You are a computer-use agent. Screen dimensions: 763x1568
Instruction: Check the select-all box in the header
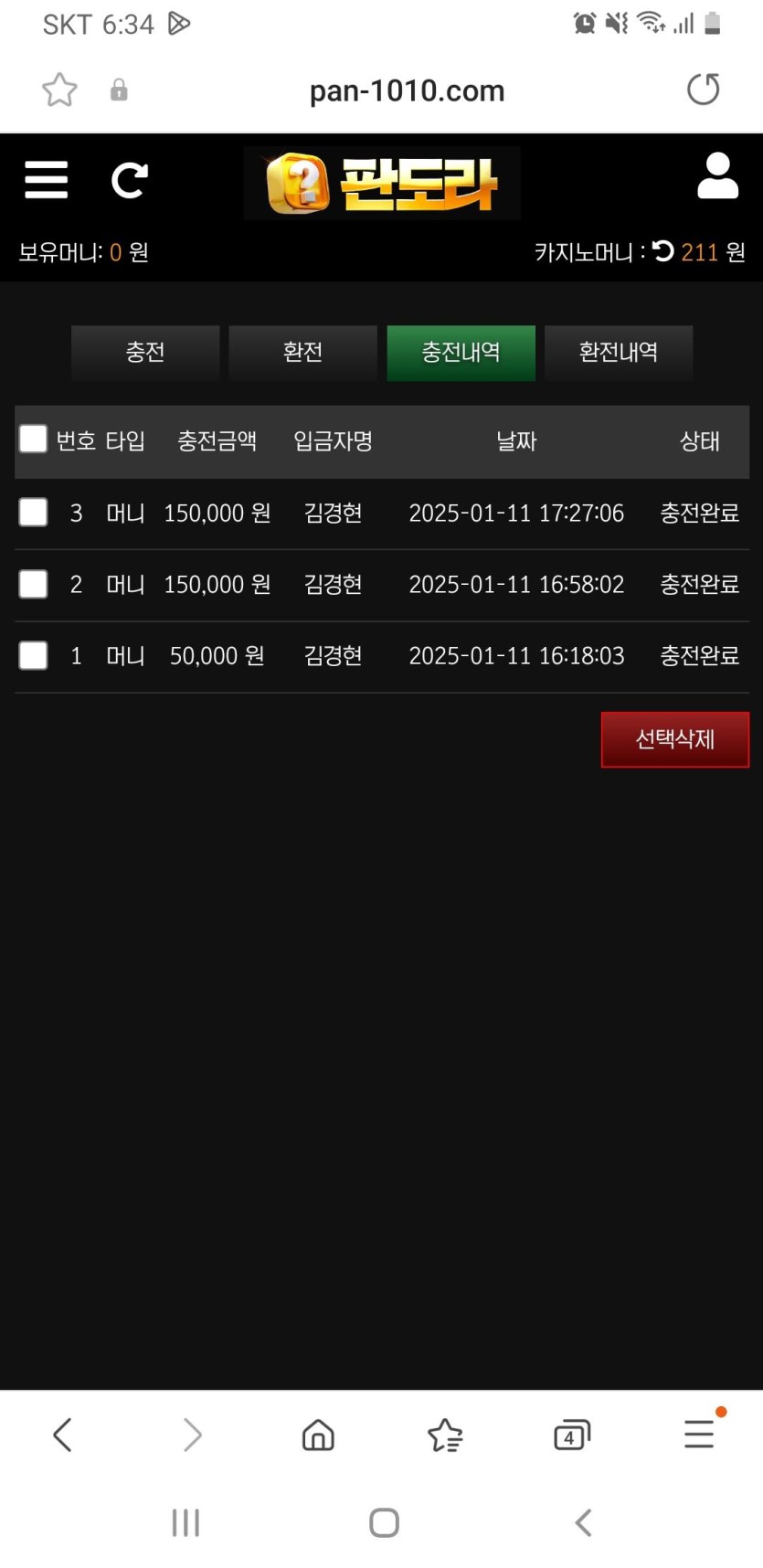[x=34, y=440]
